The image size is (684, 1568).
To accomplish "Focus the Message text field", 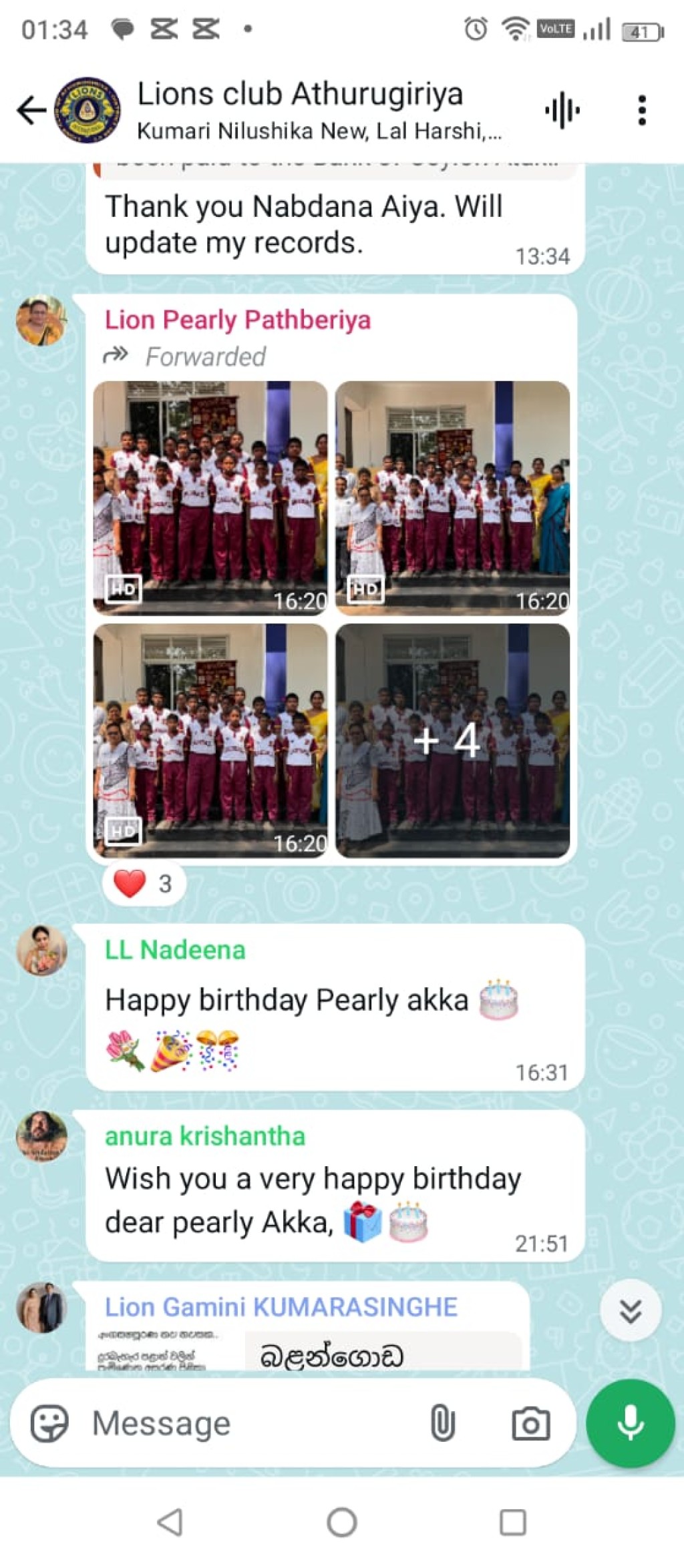I will coord(254,1424).
